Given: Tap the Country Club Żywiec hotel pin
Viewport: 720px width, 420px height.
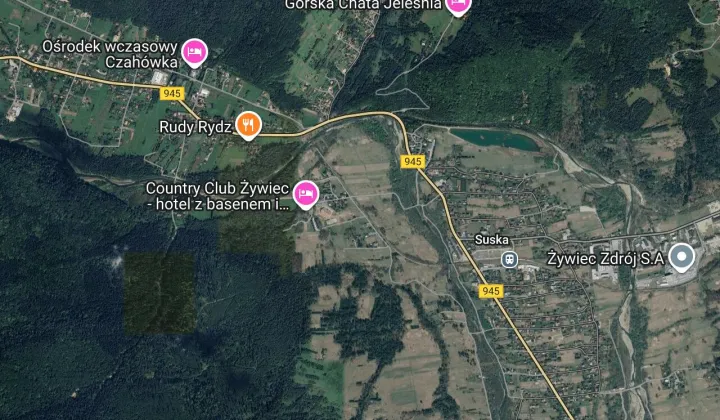Looking at the screenshot, I should [x=306, y=193].
